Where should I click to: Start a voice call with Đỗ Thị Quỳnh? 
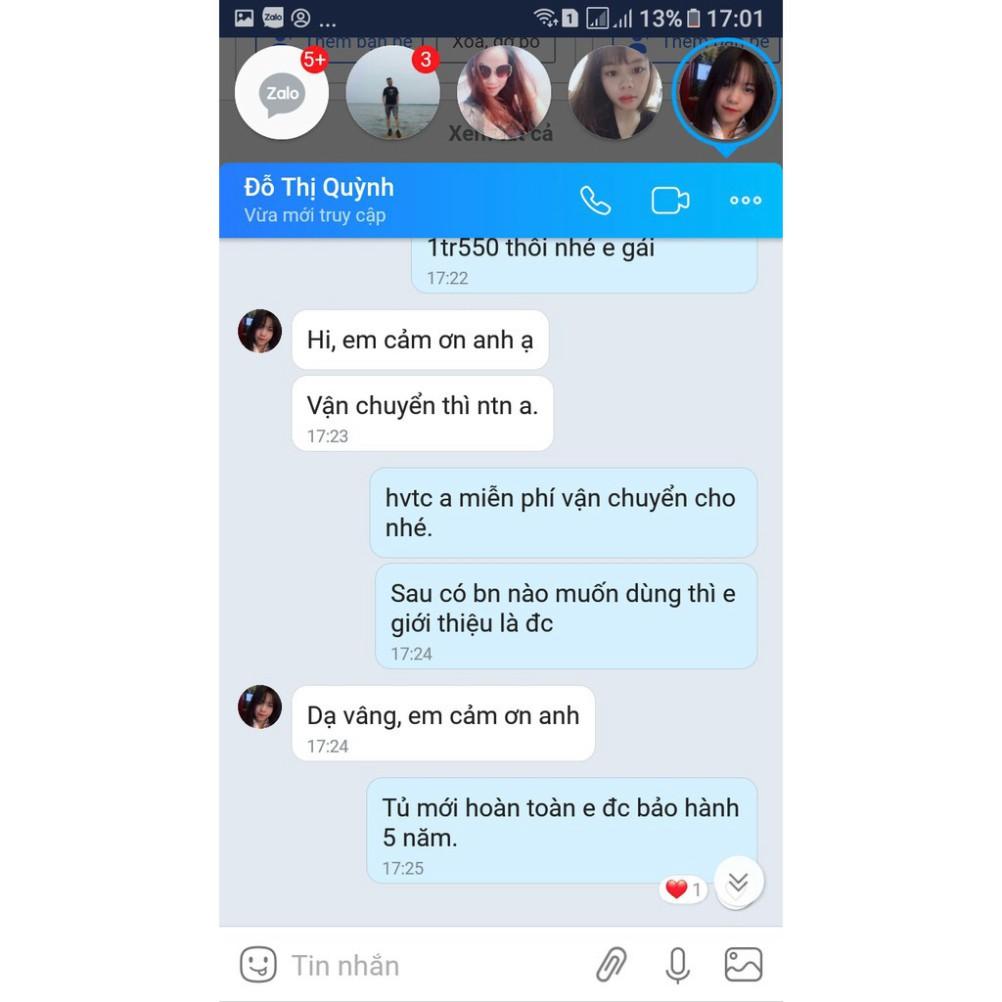click(x=595, y=200)
